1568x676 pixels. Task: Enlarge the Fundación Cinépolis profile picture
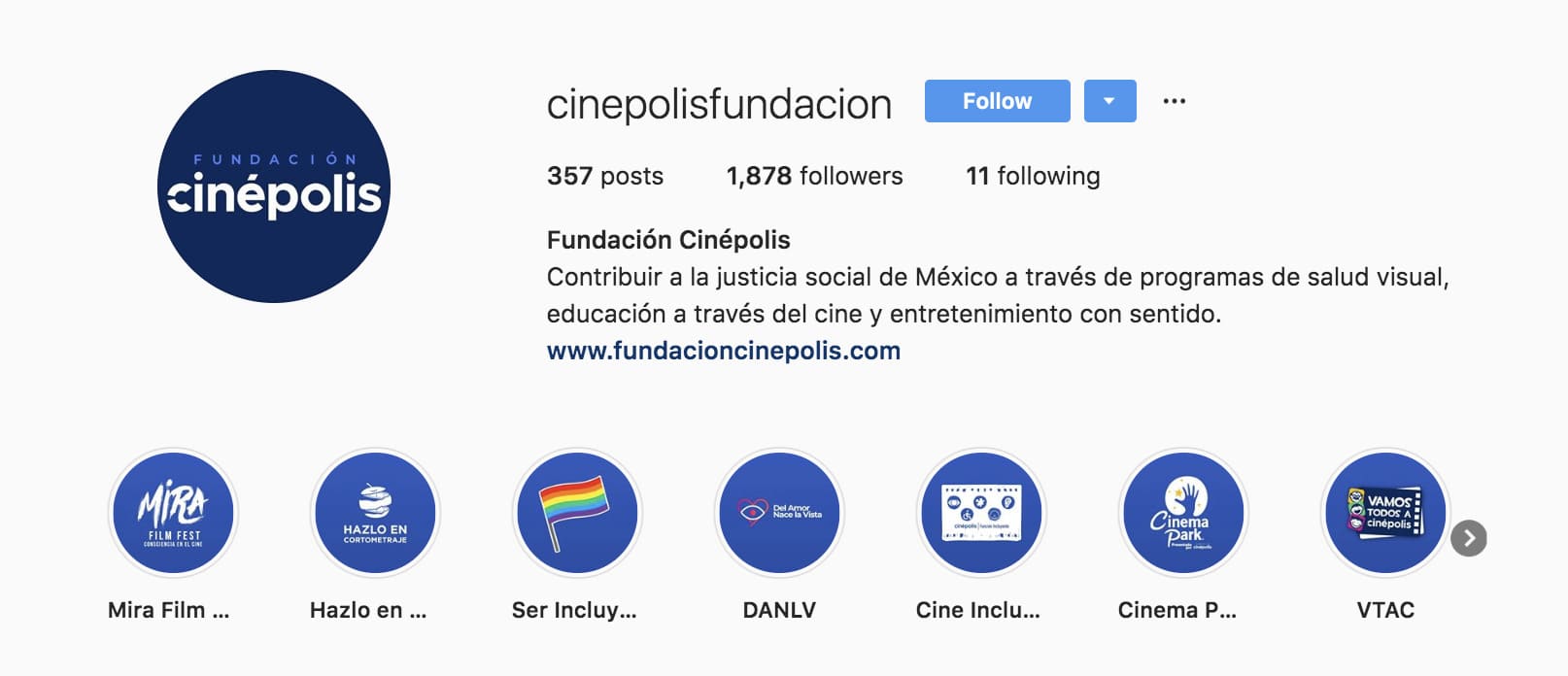point(274,186)
